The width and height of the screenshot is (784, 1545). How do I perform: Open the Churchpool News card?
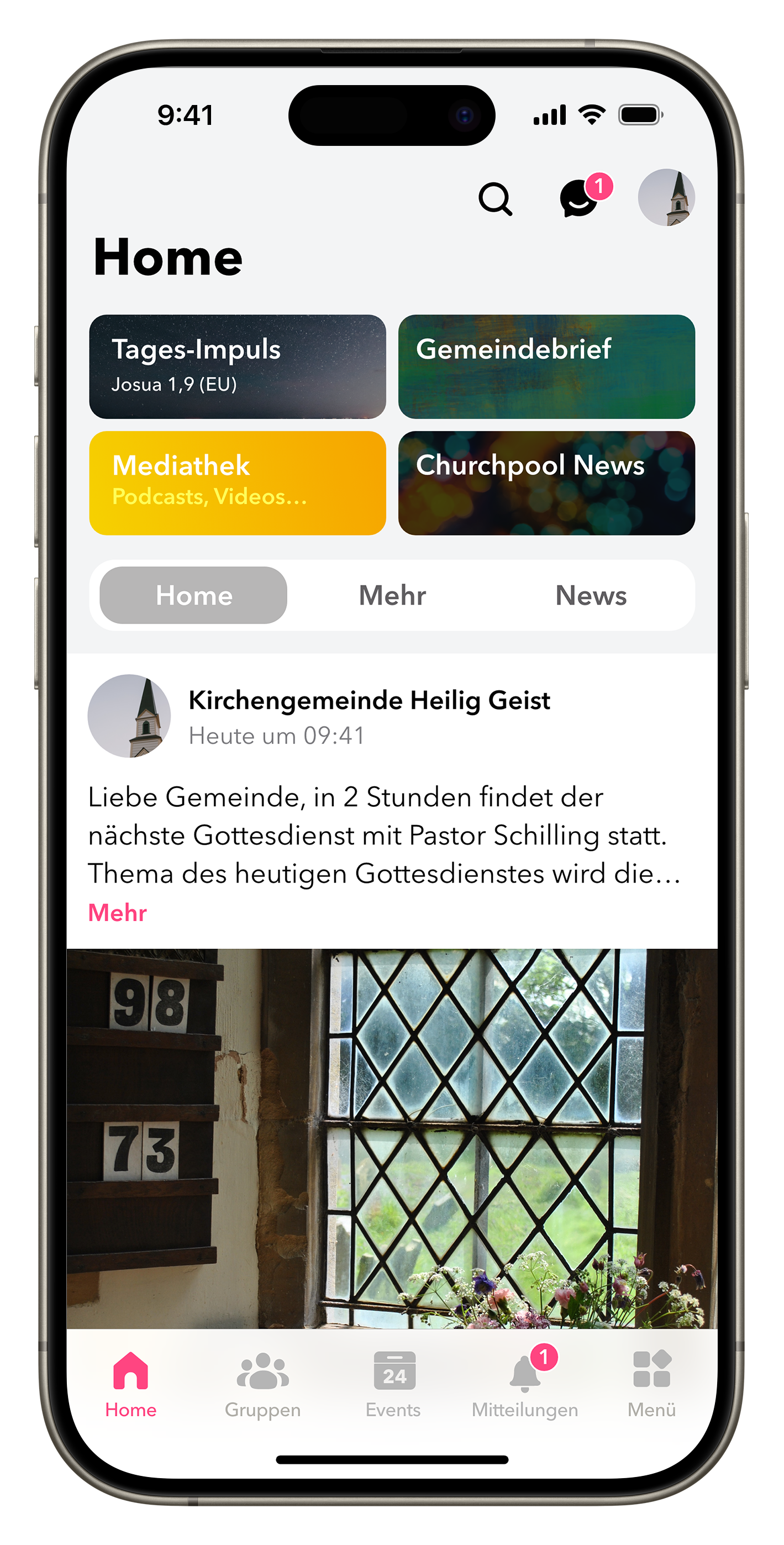click(x=546, y=483)
